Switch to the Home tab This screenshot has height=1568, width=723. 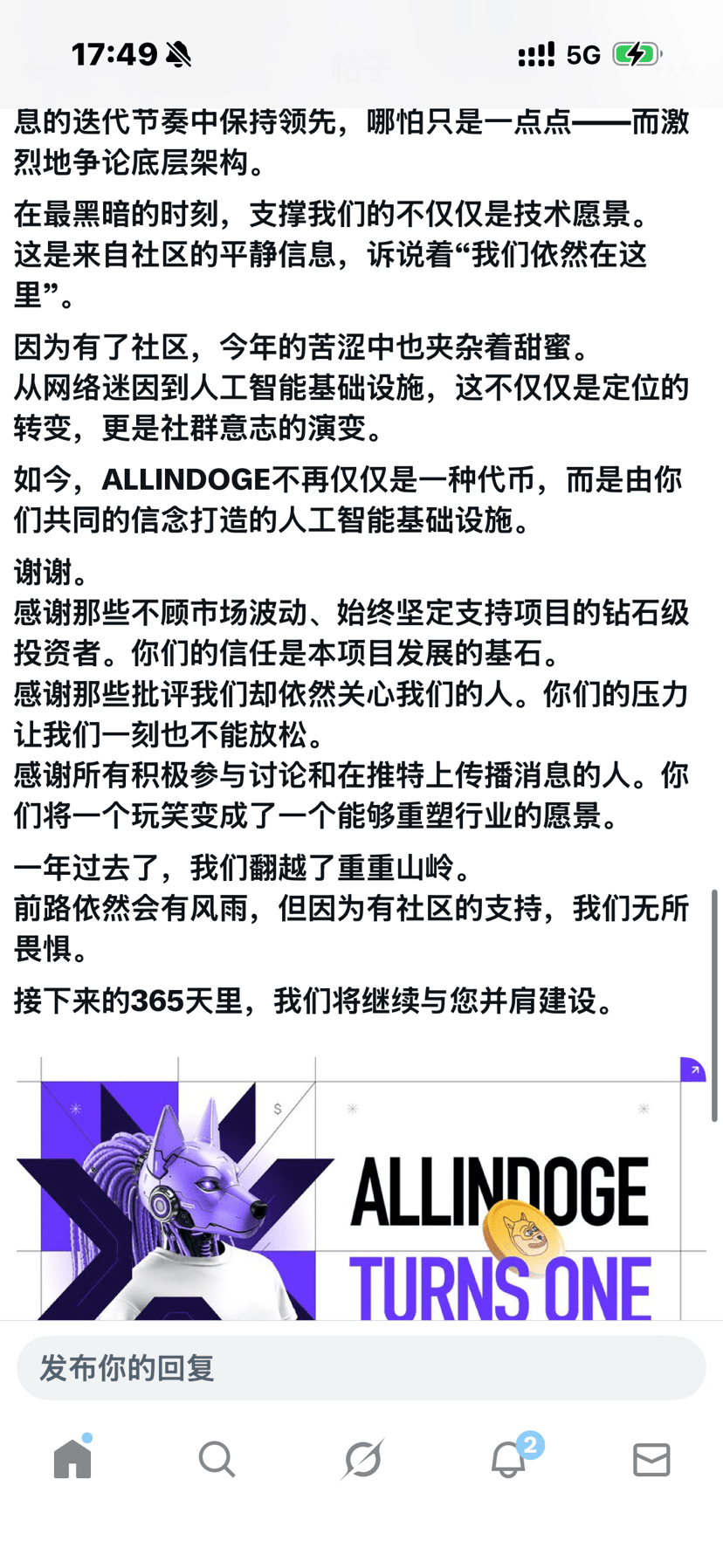click(72, 1458)
